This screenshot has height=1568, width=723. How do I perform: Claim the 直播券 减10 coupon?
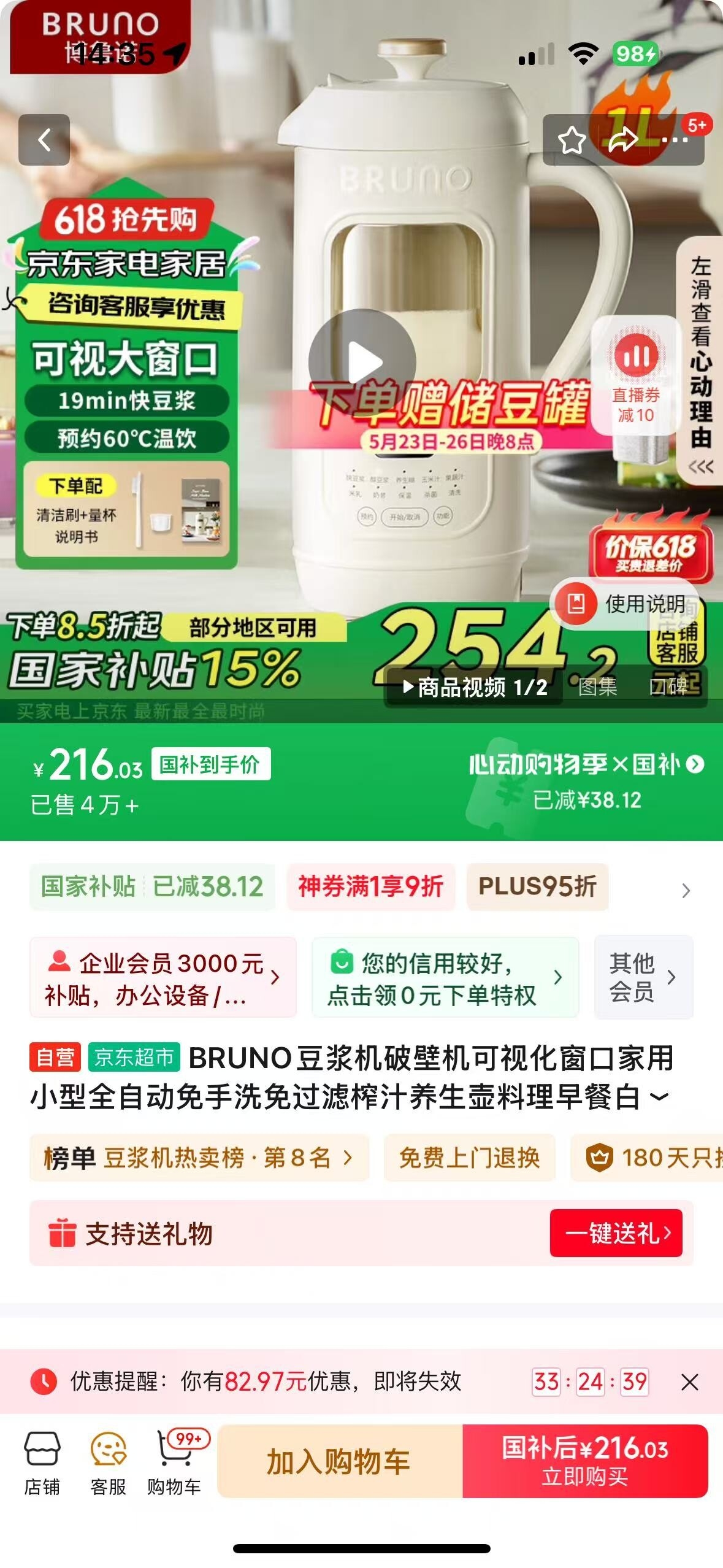(636, 375)
